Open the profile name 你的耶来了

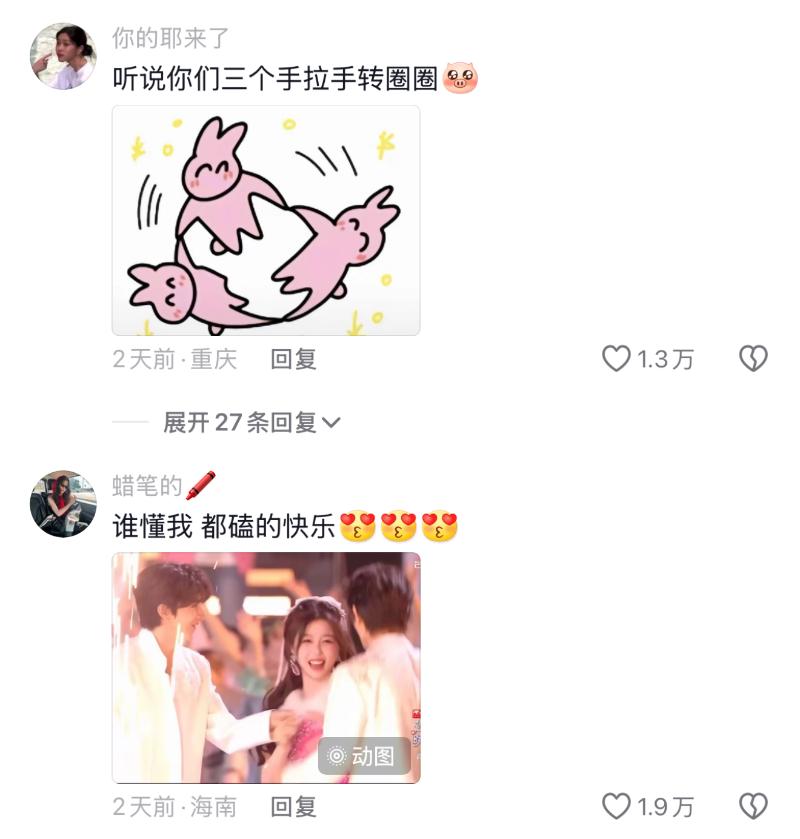click(171, 39)
